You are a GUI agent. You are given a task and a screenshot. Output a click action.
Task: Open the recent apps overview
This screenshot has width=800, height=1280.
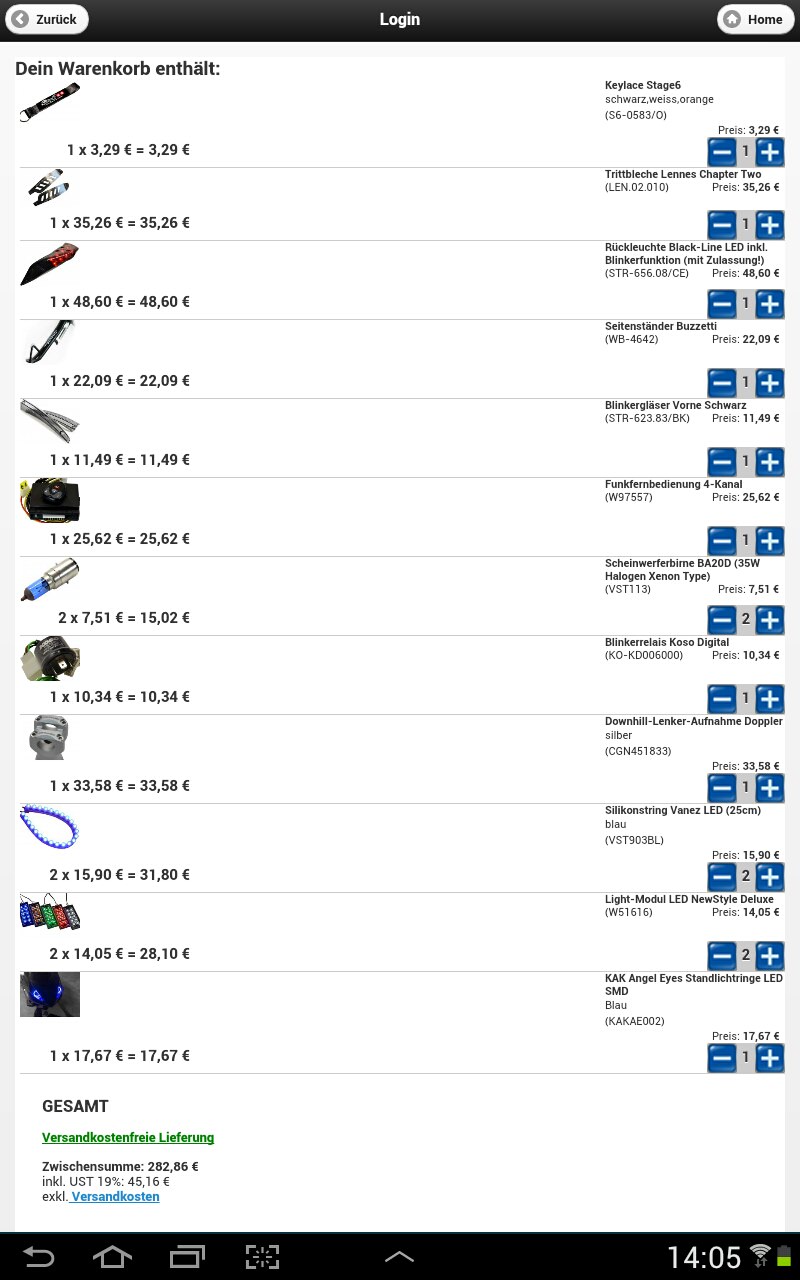[187, 1256]
